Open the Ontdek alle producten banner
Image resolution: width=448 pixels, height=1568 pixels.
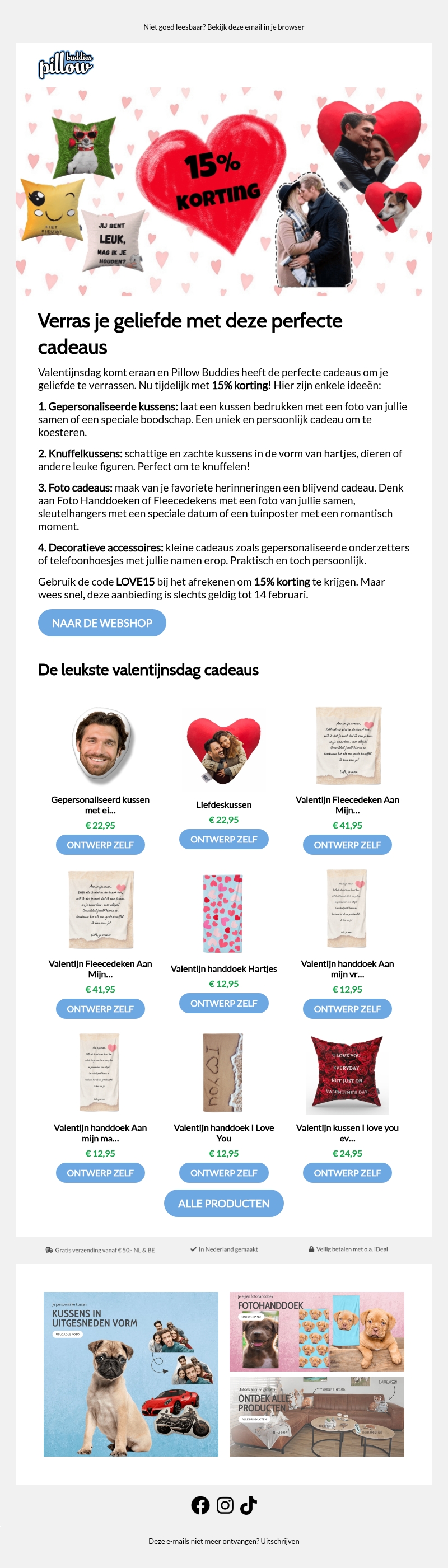(316, 1417)
